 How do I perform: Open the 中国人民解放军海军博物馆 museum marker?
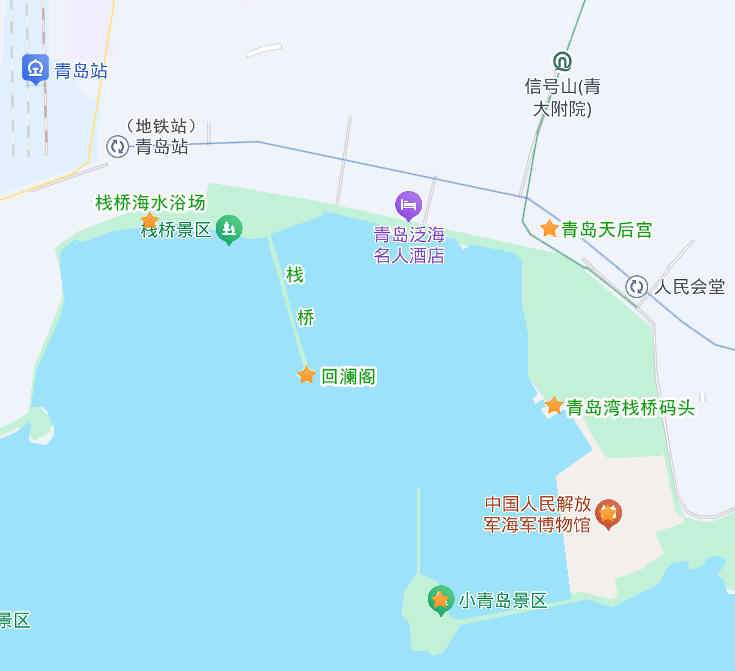coord(608,514)
